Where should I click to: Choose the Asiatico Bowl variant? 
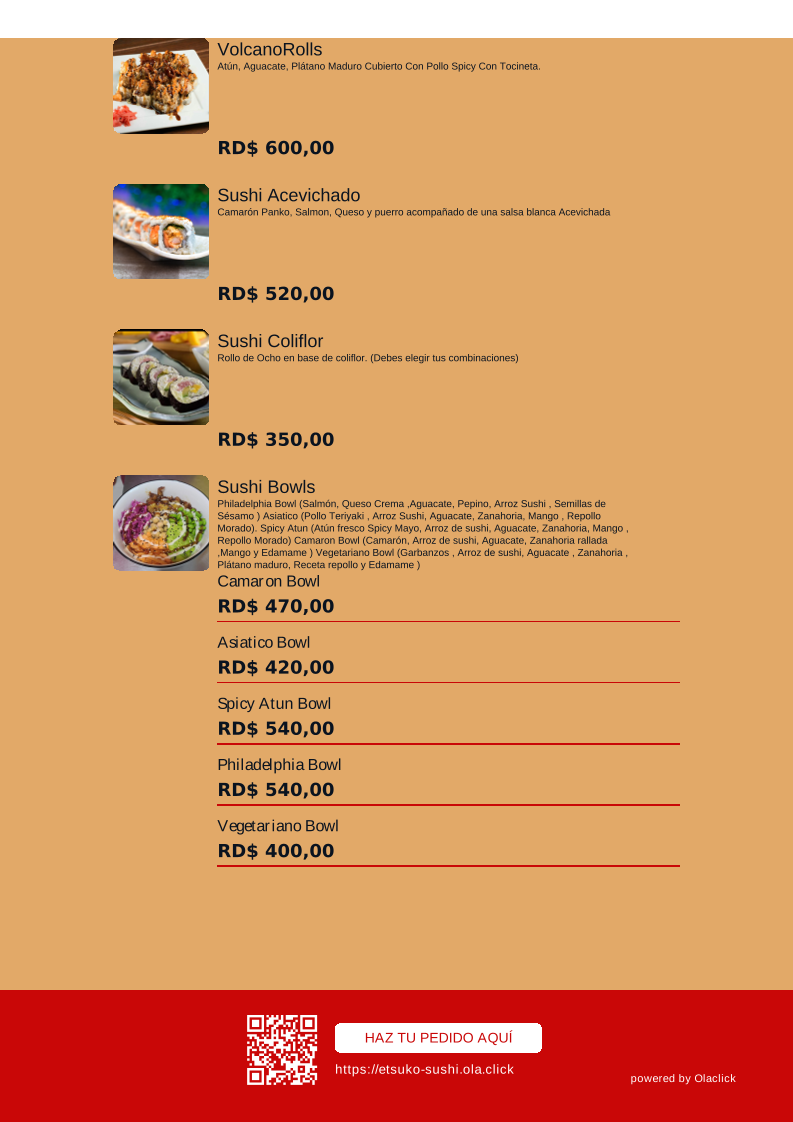point(263,642)
